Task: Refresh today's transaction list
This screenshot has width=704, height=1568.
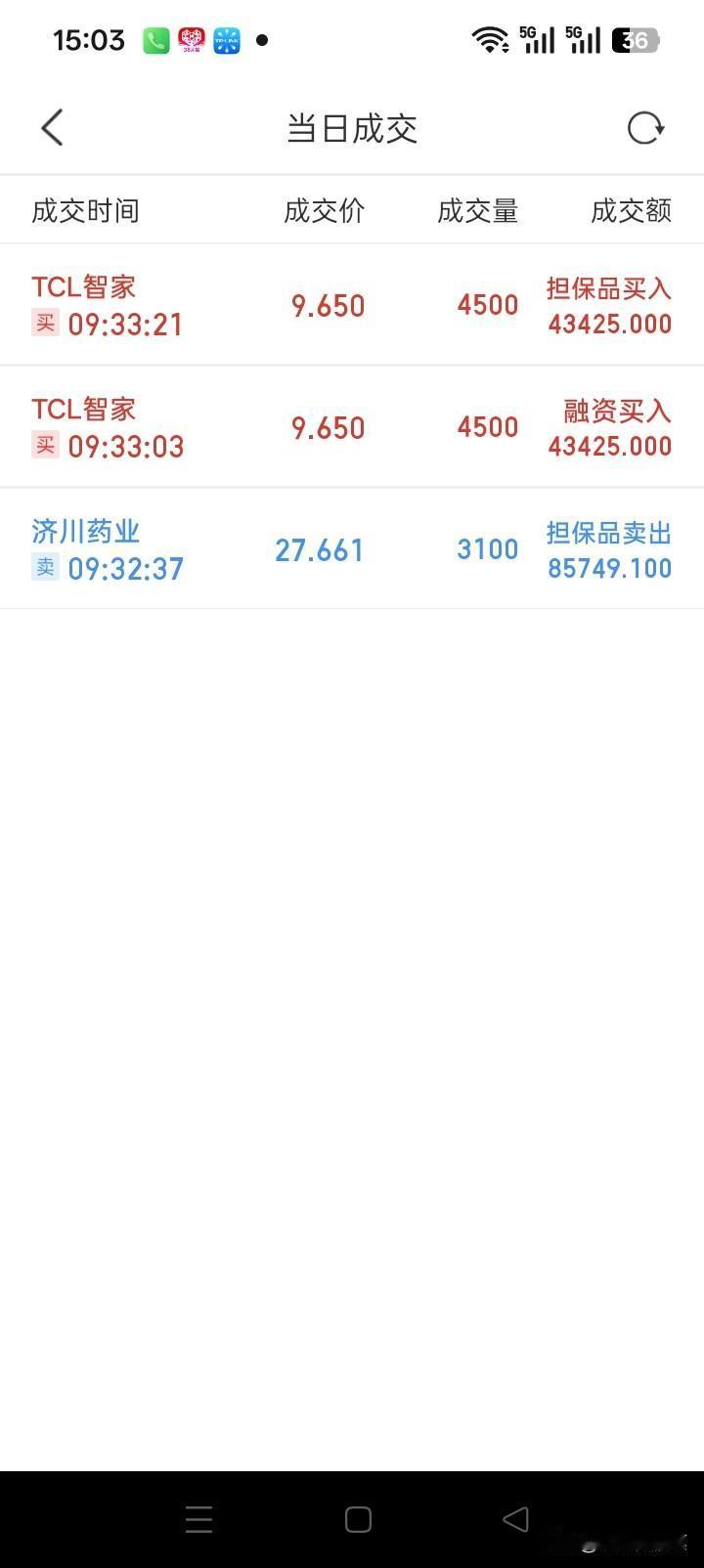Action: pyautogui.click(x=645, y=128)
